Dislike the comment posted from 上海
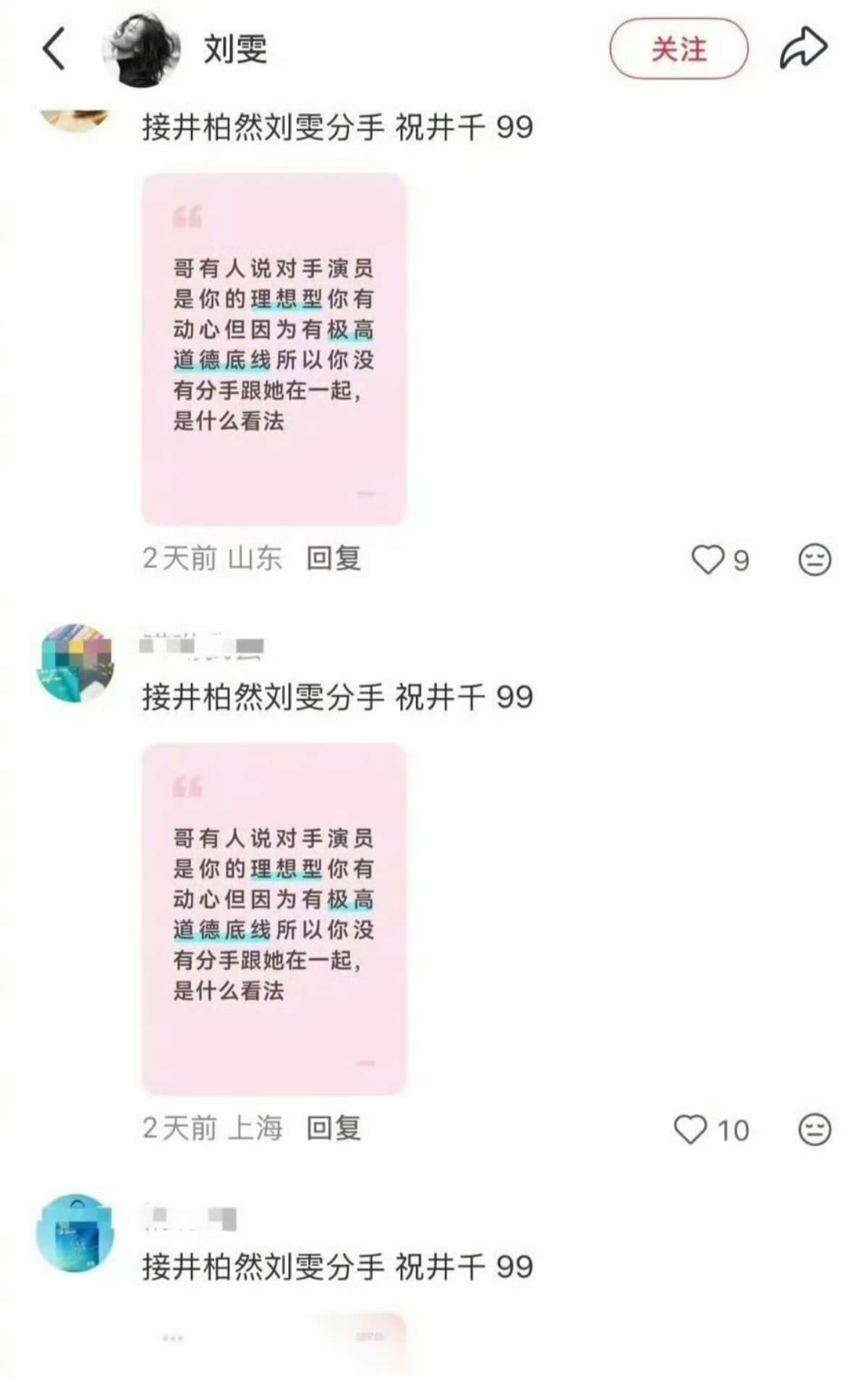Image resolution: width=868 pixels, height=1379 pixels. 814,1129
